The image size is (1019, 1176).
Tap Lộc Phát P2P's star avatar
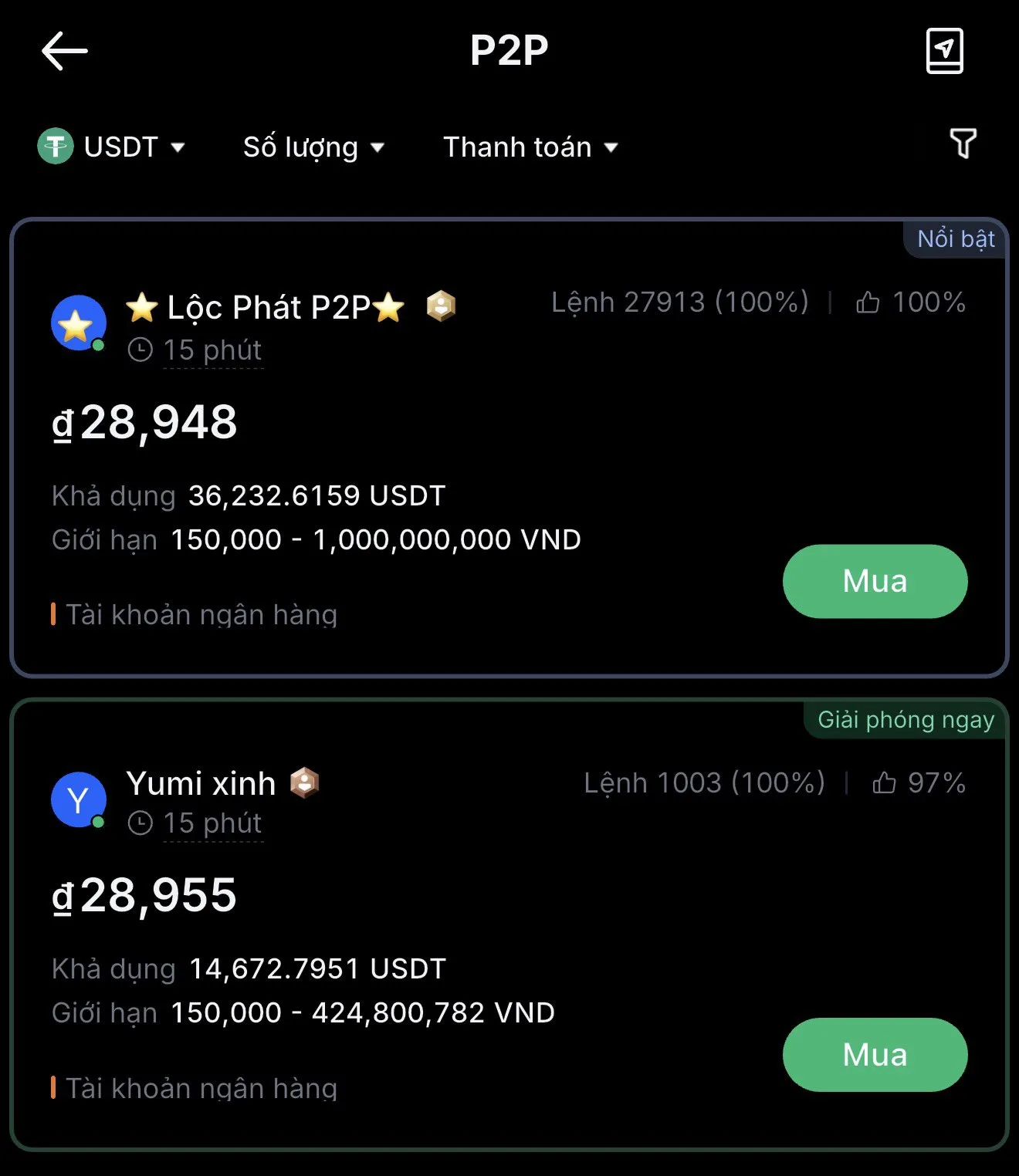click(77, 323)
